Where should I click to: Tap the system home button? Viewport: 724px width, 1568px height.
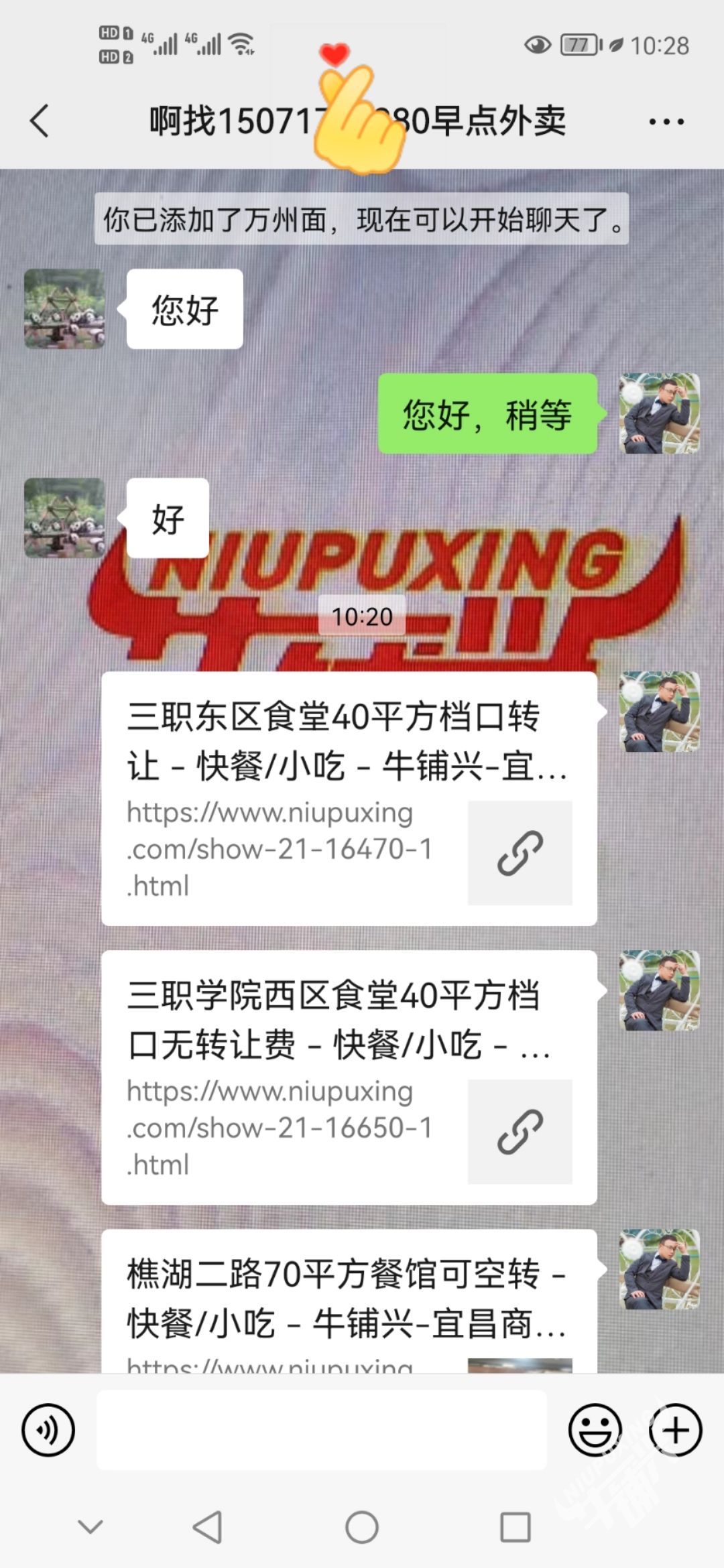coord(362,1528)
